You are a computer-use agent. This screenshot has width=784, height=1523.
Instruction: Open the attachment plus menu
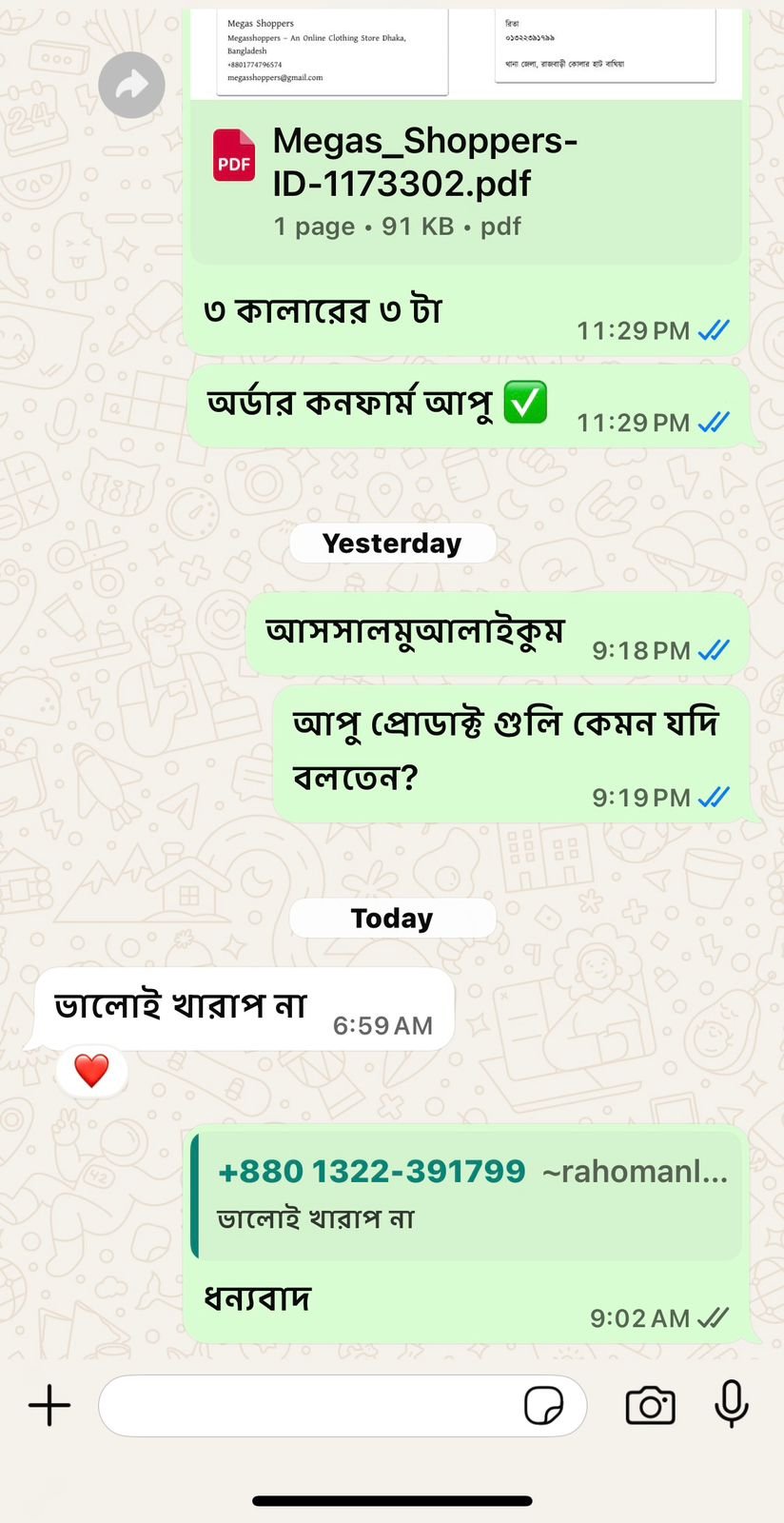click(49, 1406)
